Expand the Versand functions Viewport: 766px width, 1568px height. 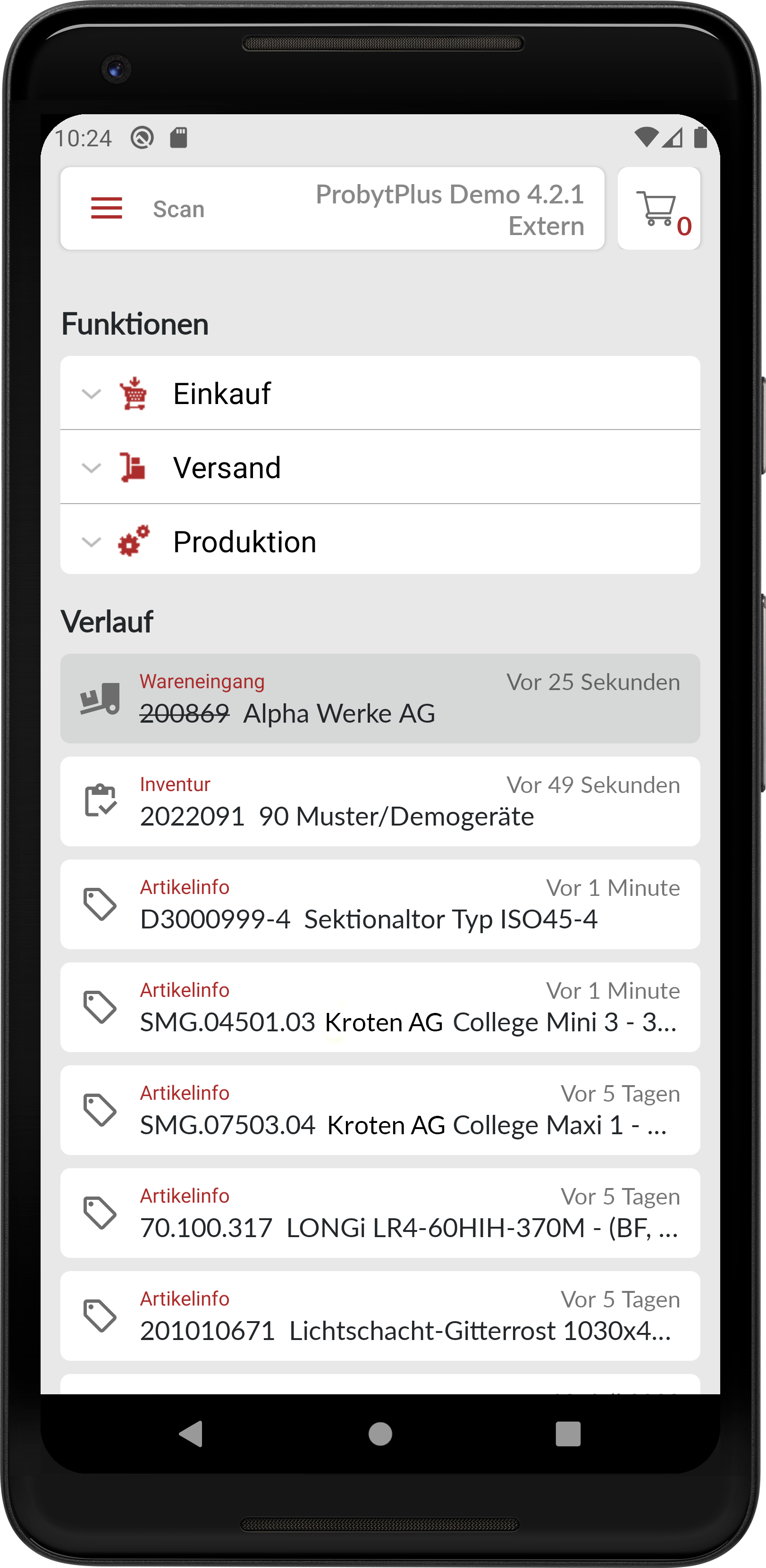[x=379, y=467]
